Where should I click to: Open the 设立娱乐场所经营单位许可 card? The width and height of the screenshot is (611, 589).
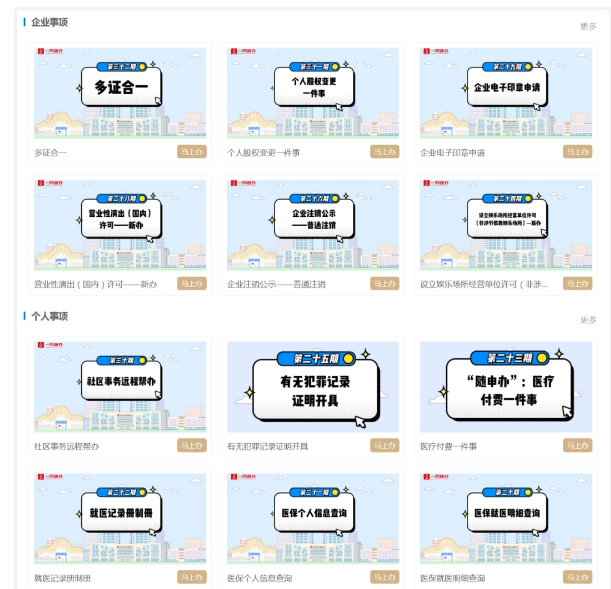point(505,225)
